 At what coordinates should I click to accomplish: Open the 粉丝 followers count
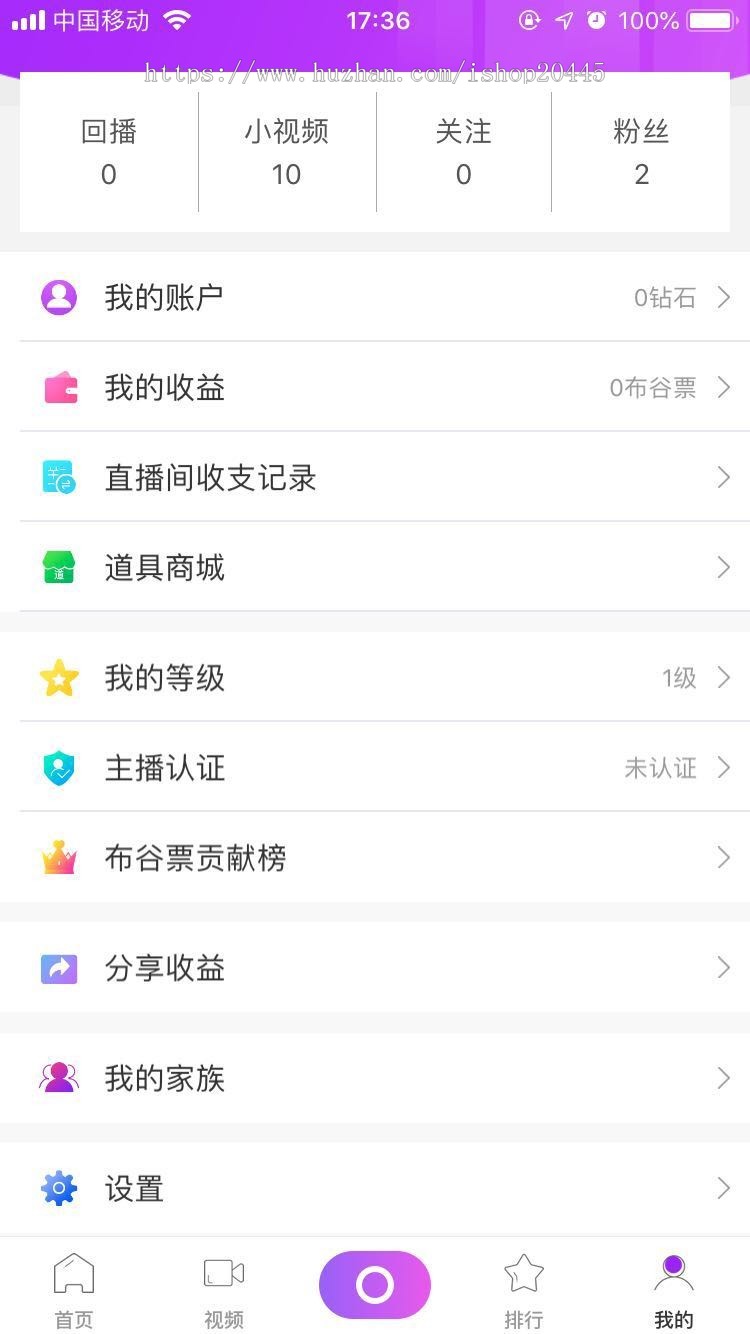click(641, 152)
